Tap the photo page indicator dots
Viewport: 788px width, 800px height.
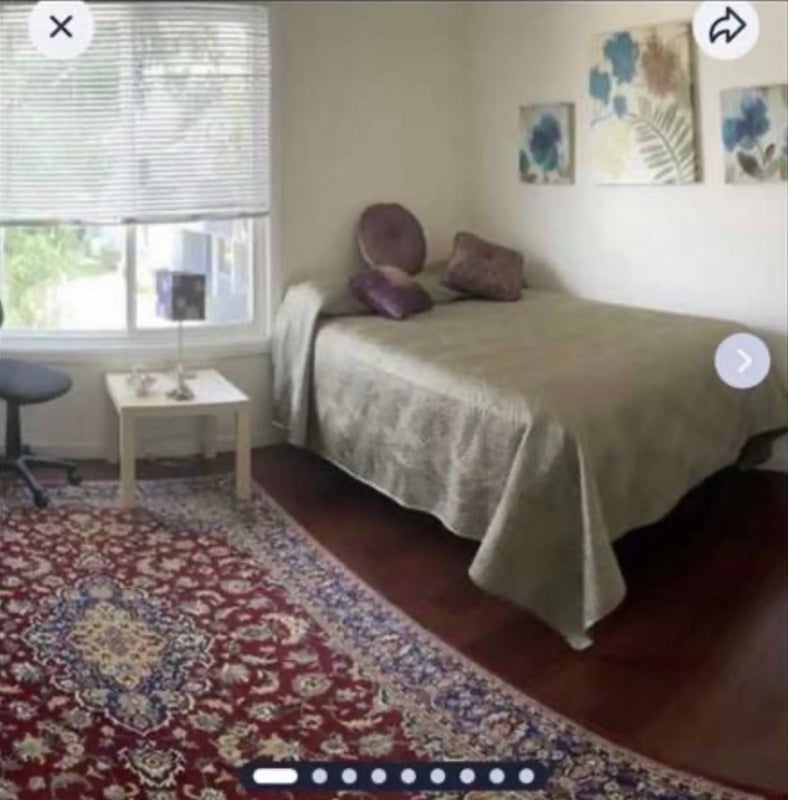(393, 776)
